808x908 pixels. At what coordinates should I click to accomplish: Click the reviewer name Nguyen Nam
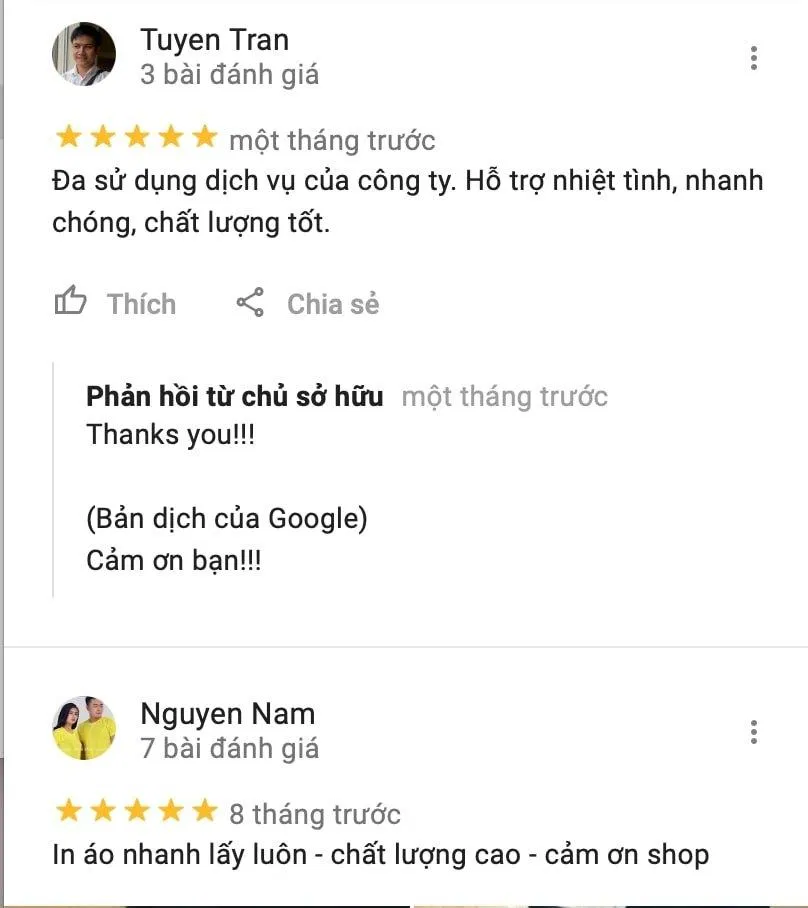pos(226,714)
